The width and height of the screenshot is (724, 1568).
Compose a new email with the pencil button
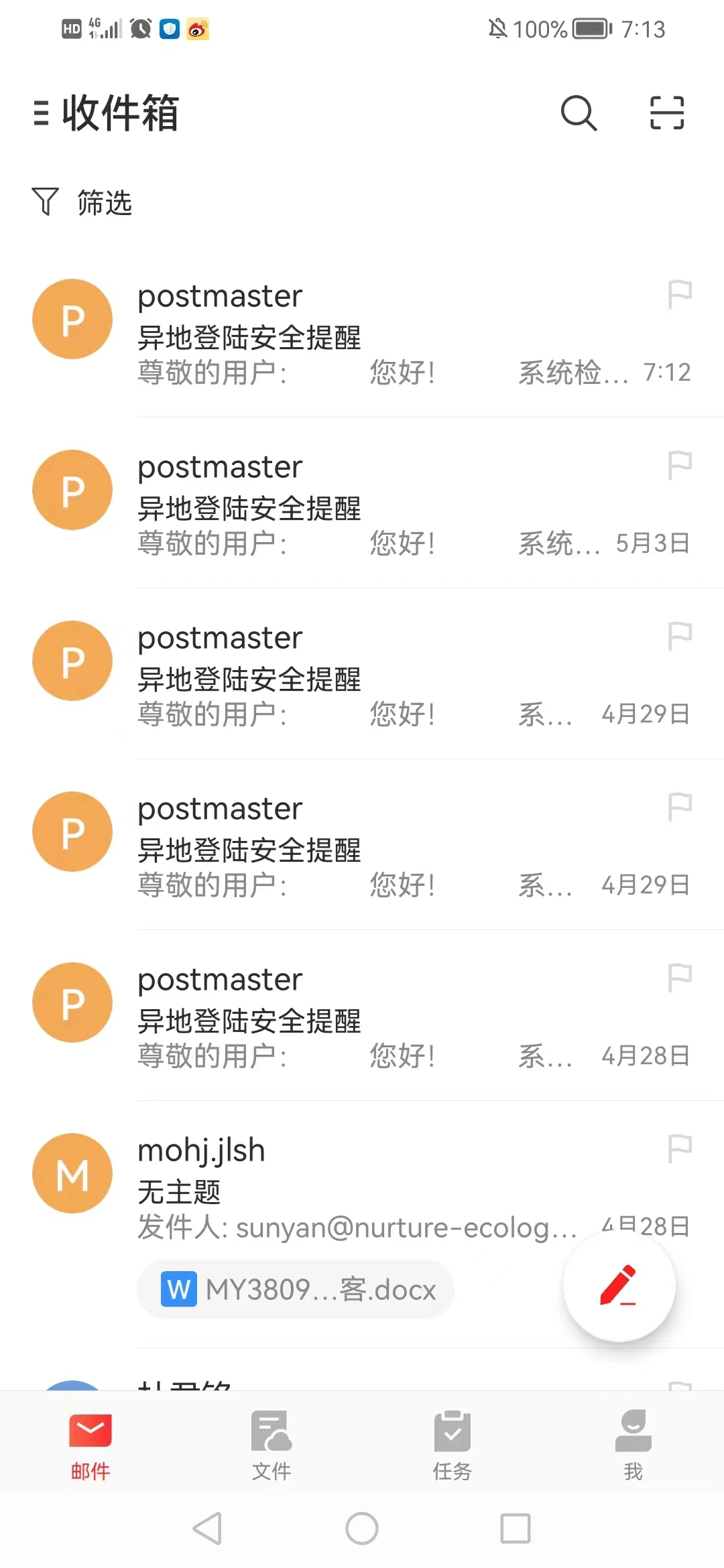tap(619, 1286)
